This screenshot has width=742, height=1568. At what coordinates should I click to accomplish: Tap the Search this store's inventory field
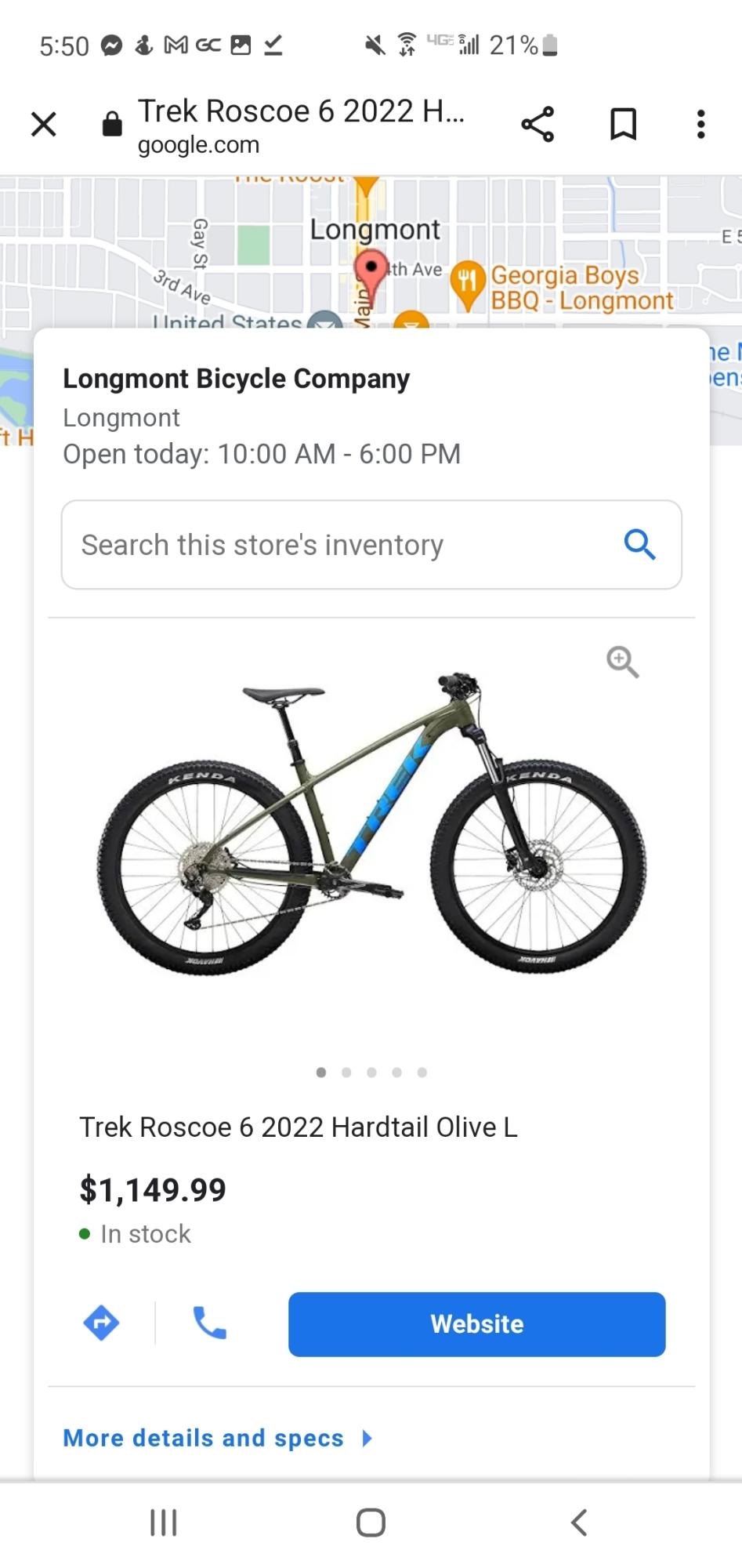click(313, 544)
